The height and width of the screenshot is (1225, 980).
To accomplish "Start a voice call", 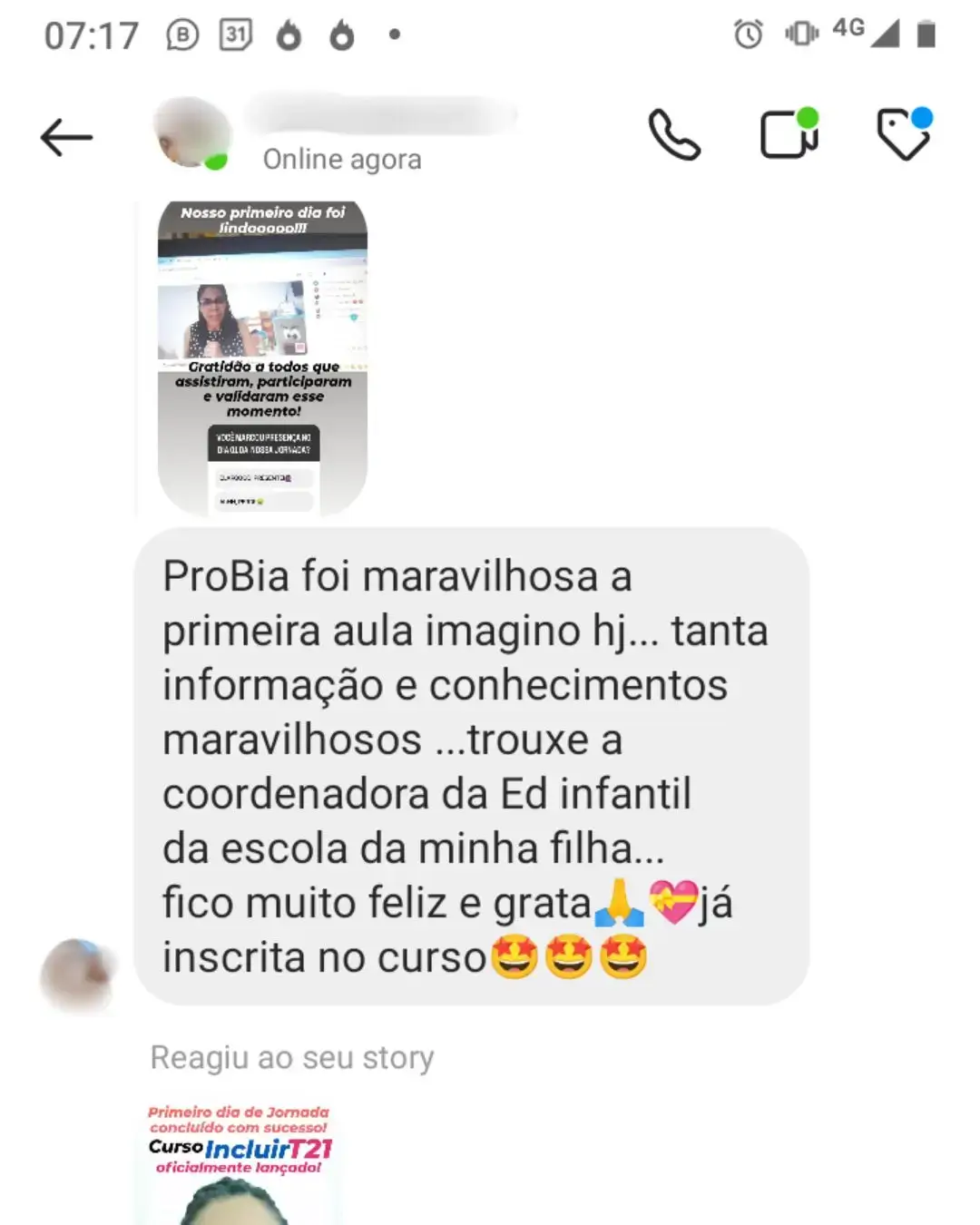I will click(674, 136).
